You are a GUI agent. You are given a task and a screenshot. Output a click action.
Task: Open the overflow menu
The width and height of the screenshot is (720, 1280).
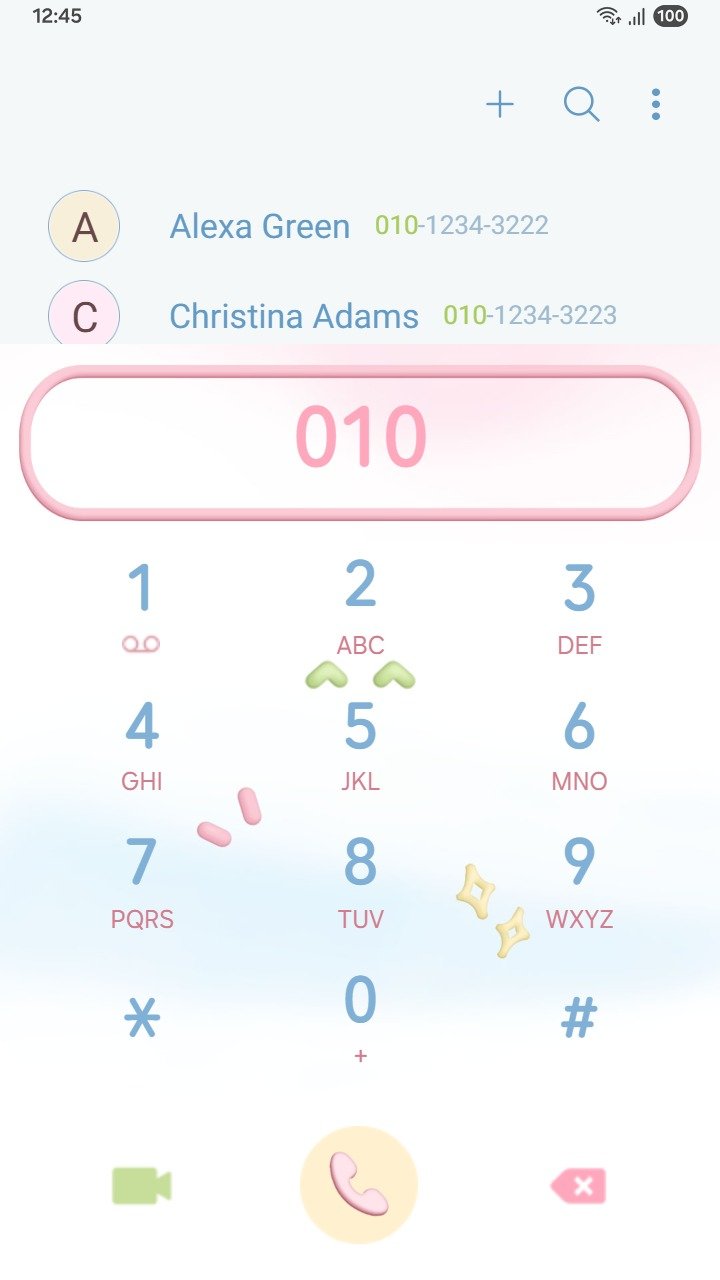[655, 104]
